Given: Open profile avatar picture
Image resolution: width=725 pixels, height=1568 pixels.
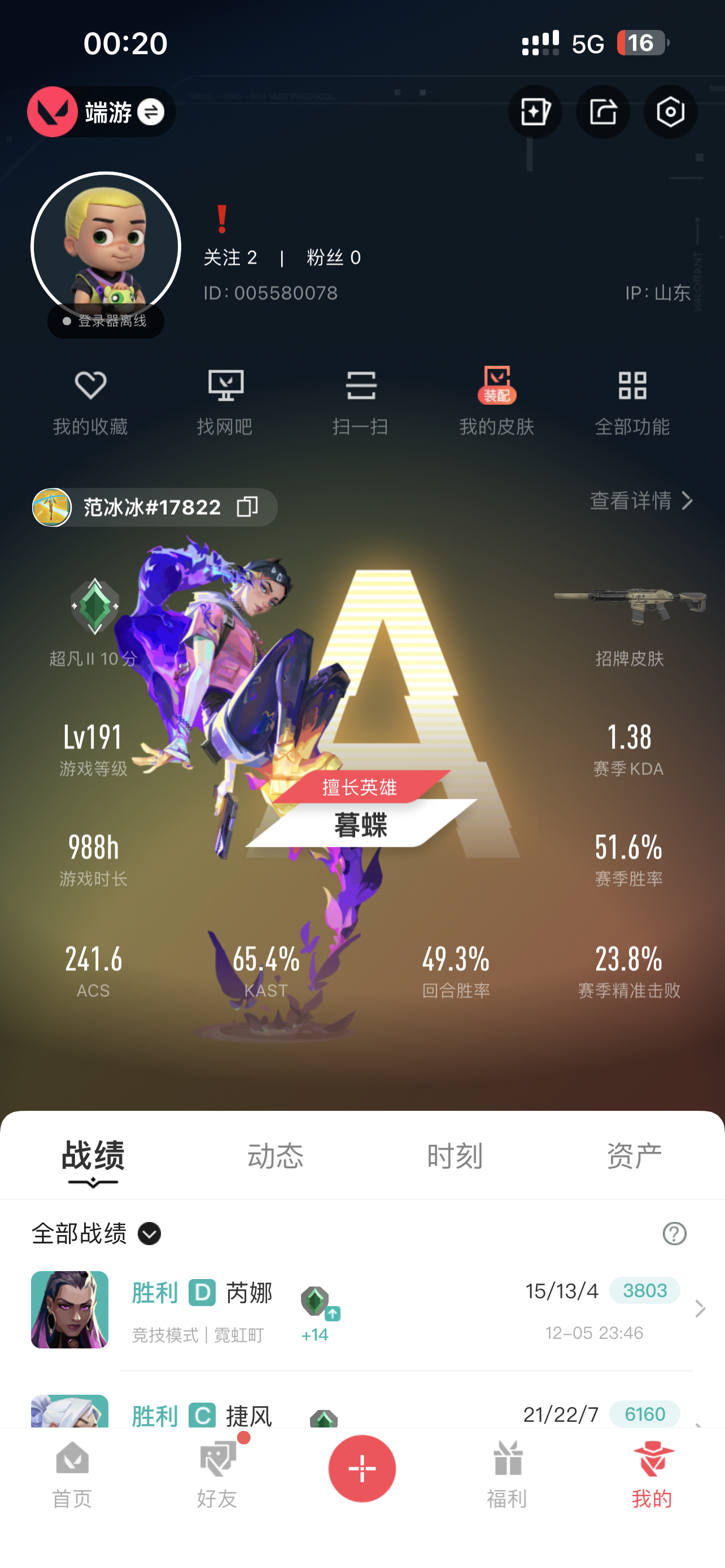Looking at the screenshot, I should (x=106, y=247).
